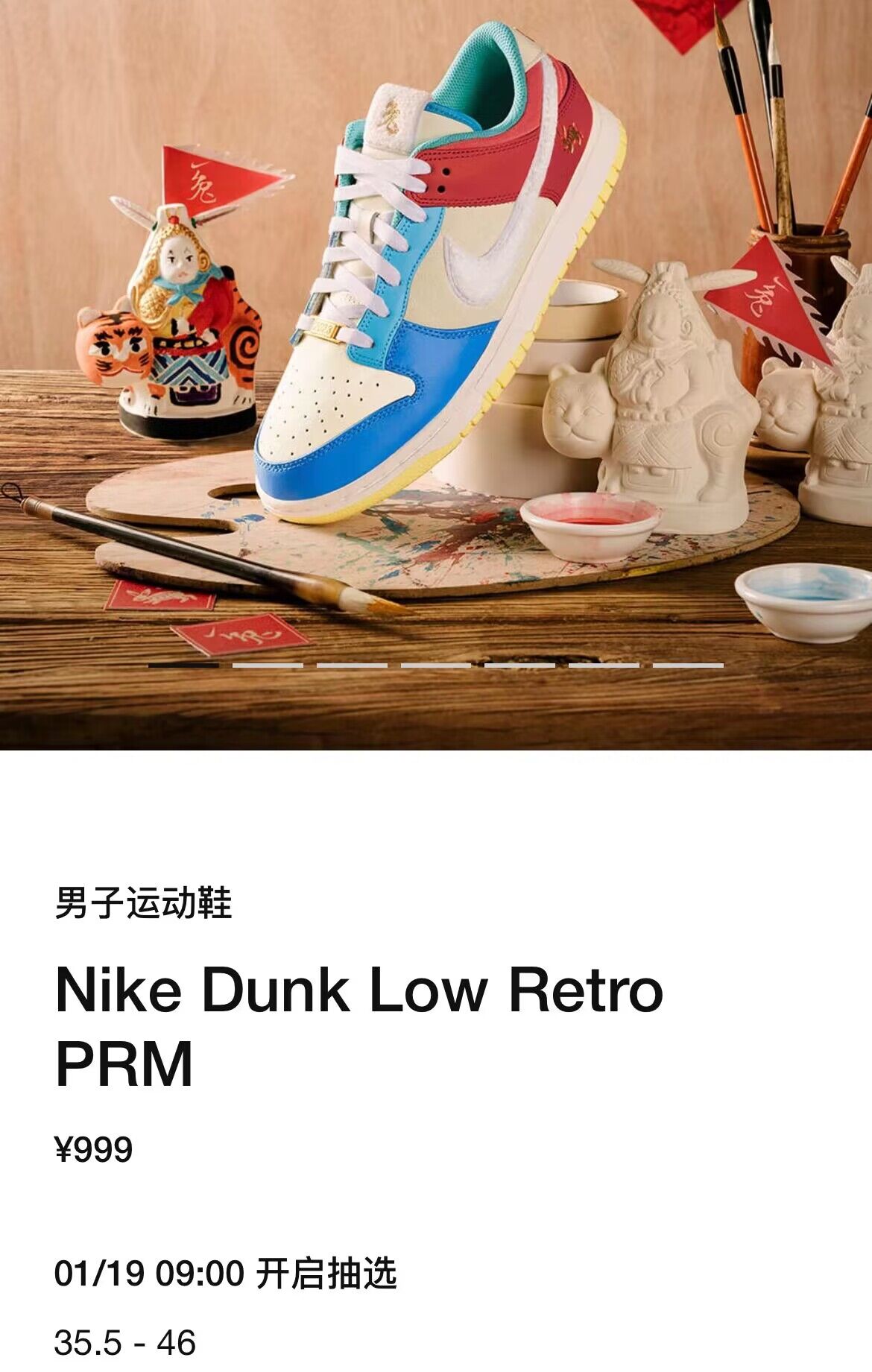Select the last carousel indicator segment
Image resolution: width=872 pixels, height=1372 pixels.
pyautogui.click(x=688, y=665)
